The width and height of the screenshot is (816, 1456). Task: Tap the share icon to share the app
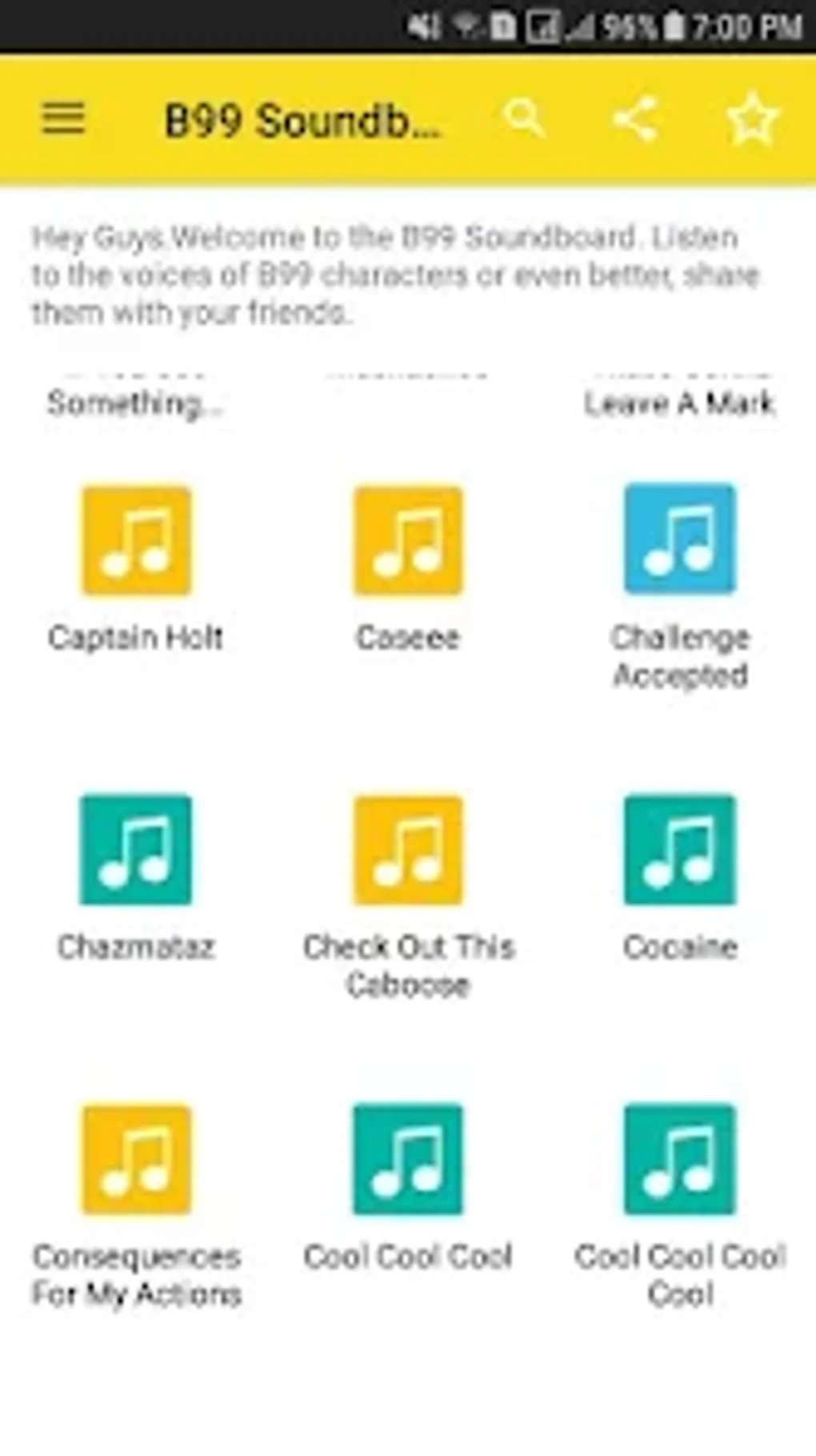pos(636,120)
